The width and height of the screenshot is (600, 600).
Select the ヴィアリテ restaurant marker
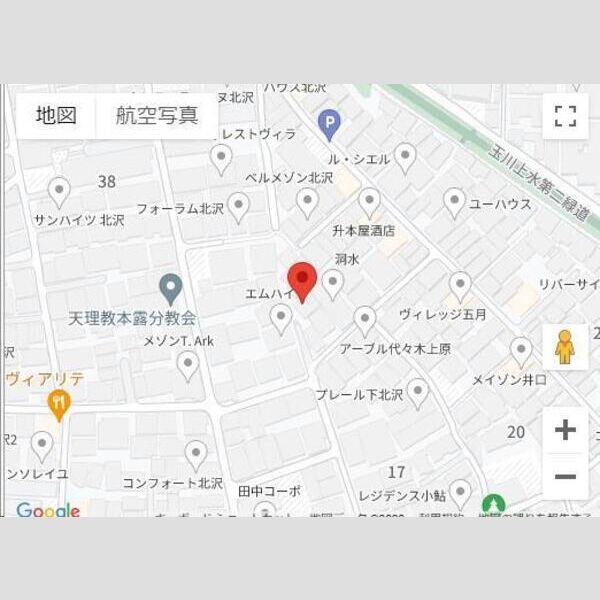pyautogui.click(x=59, y=404)
